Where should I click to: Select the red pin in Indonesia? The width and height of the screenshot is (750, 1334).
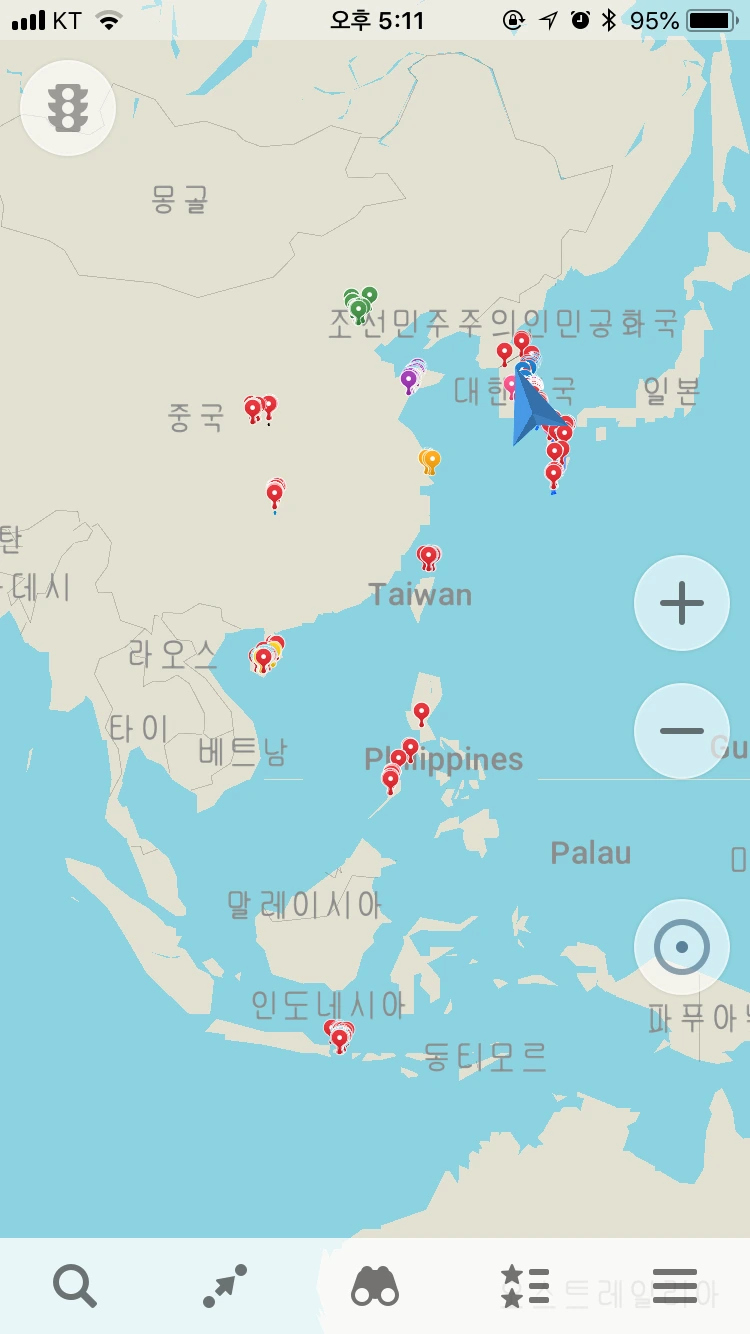point(340,1037)
